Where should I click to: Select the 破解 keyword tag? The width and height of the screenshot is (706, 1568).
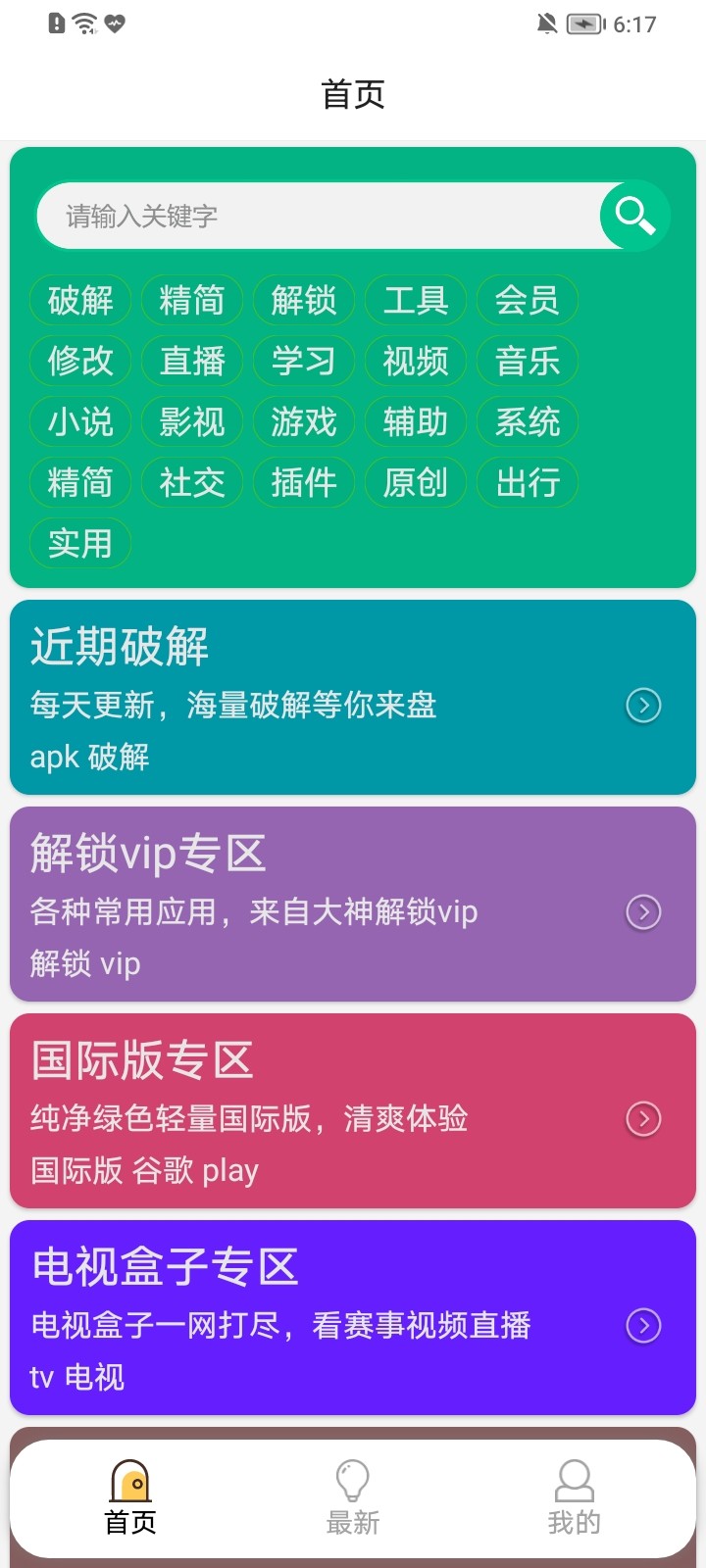click(79, 301)
